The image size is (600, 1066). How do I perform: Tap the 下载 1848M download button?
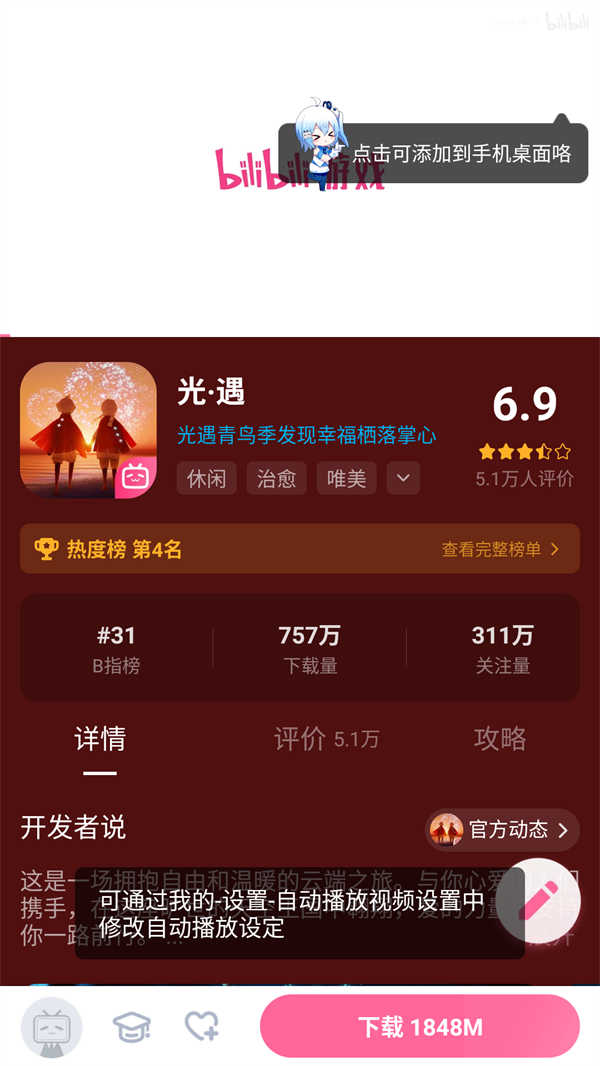tap(420, 1026)
